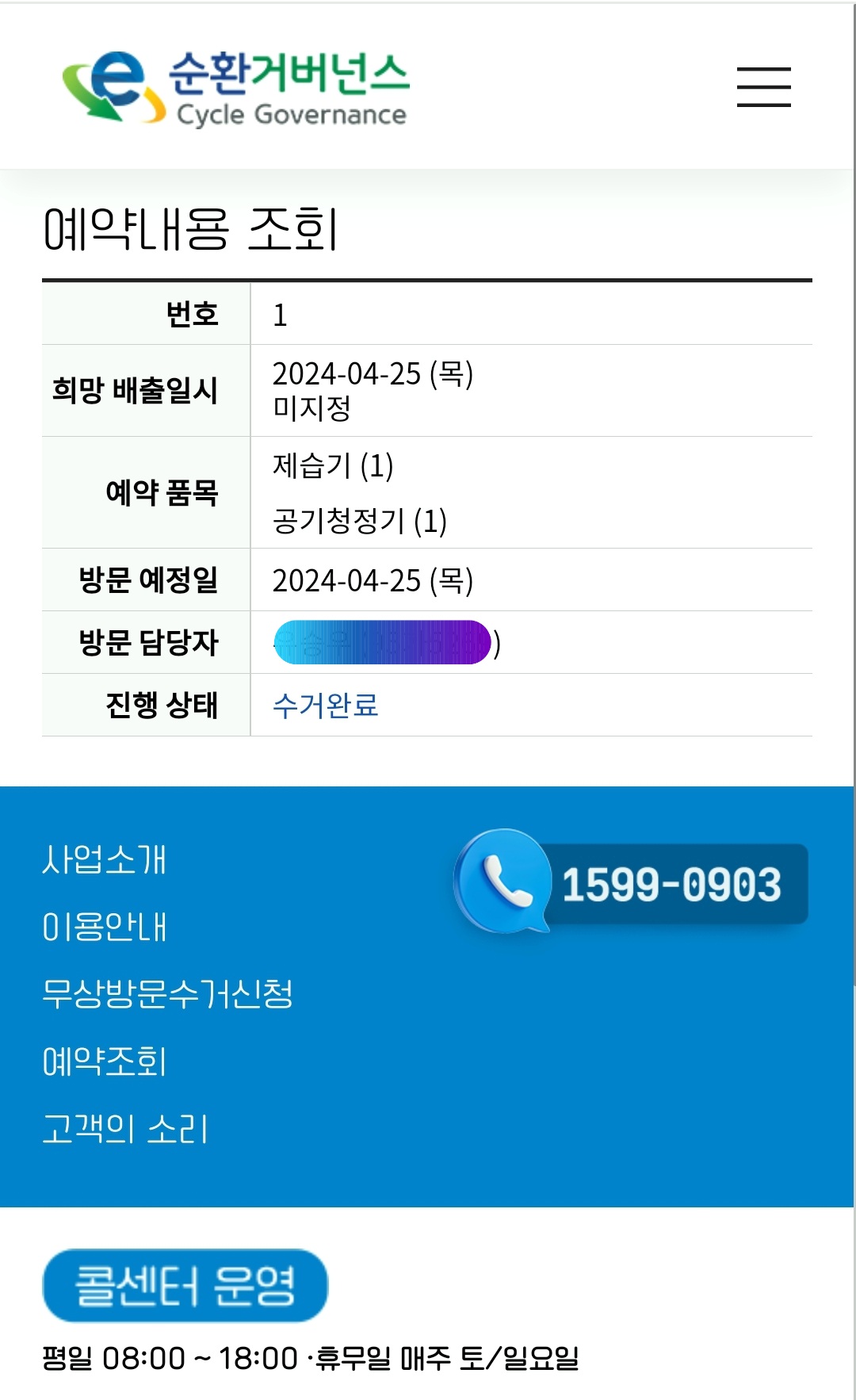Open the hamburger menu
856x1400 pixels.
coord(763,87)
